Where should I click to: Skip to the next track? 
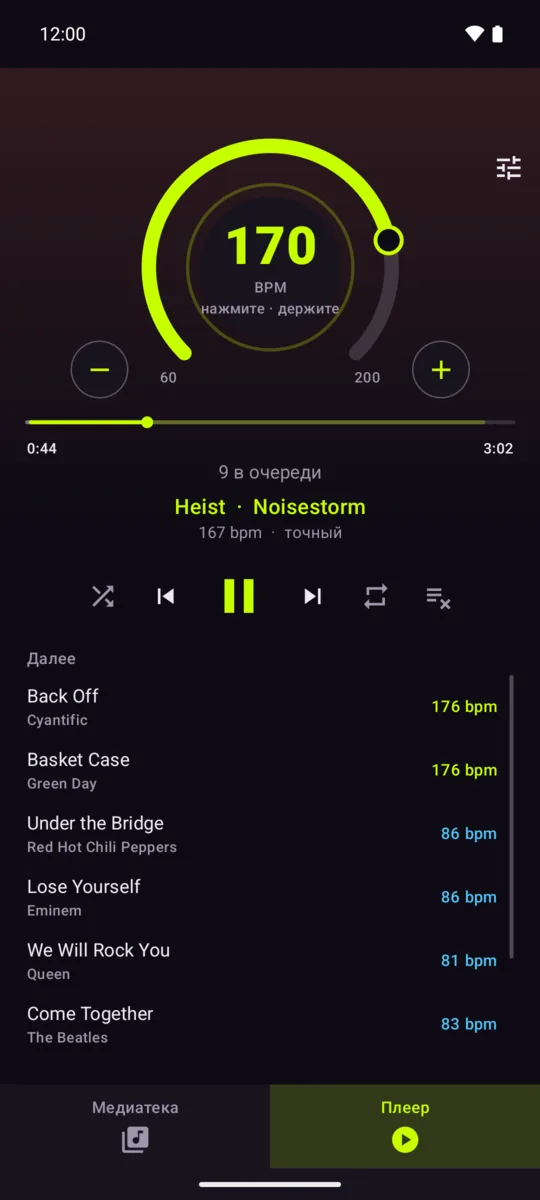click(312, 597)
